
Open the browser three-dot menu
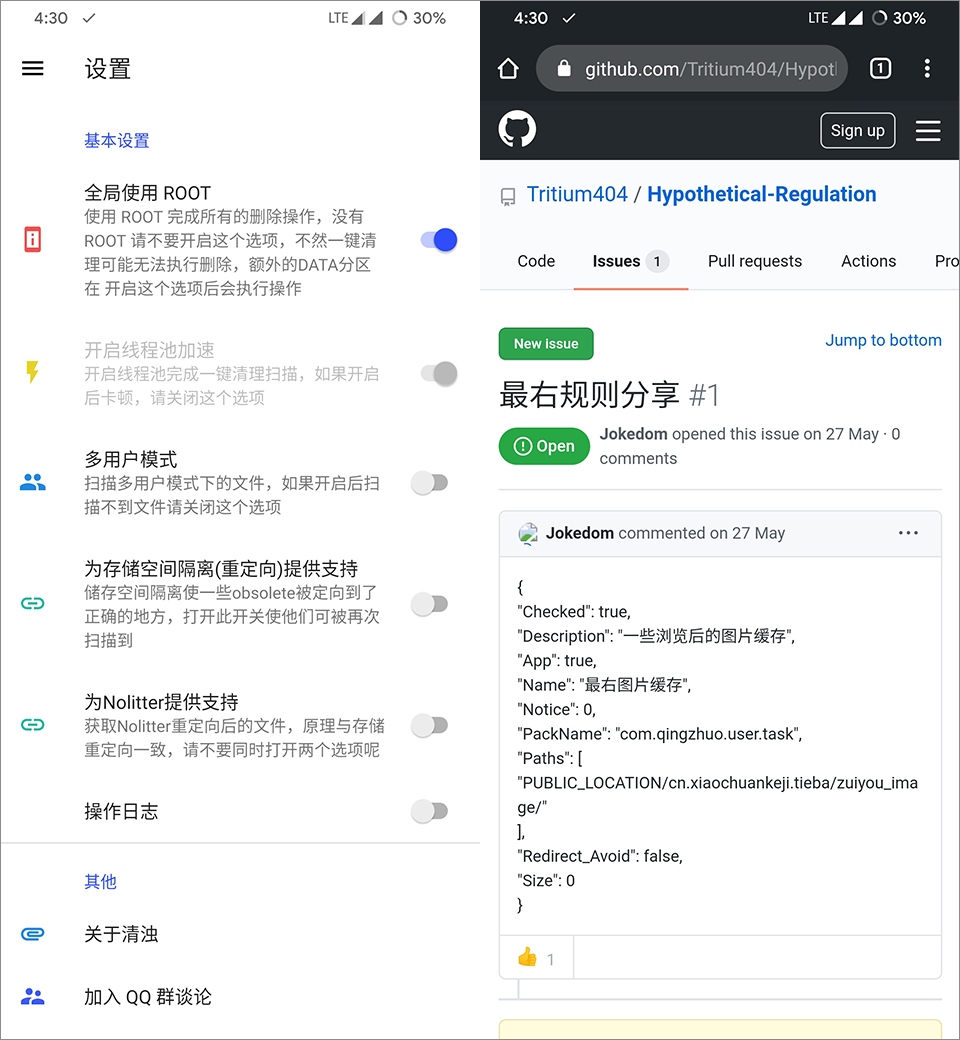927,69
